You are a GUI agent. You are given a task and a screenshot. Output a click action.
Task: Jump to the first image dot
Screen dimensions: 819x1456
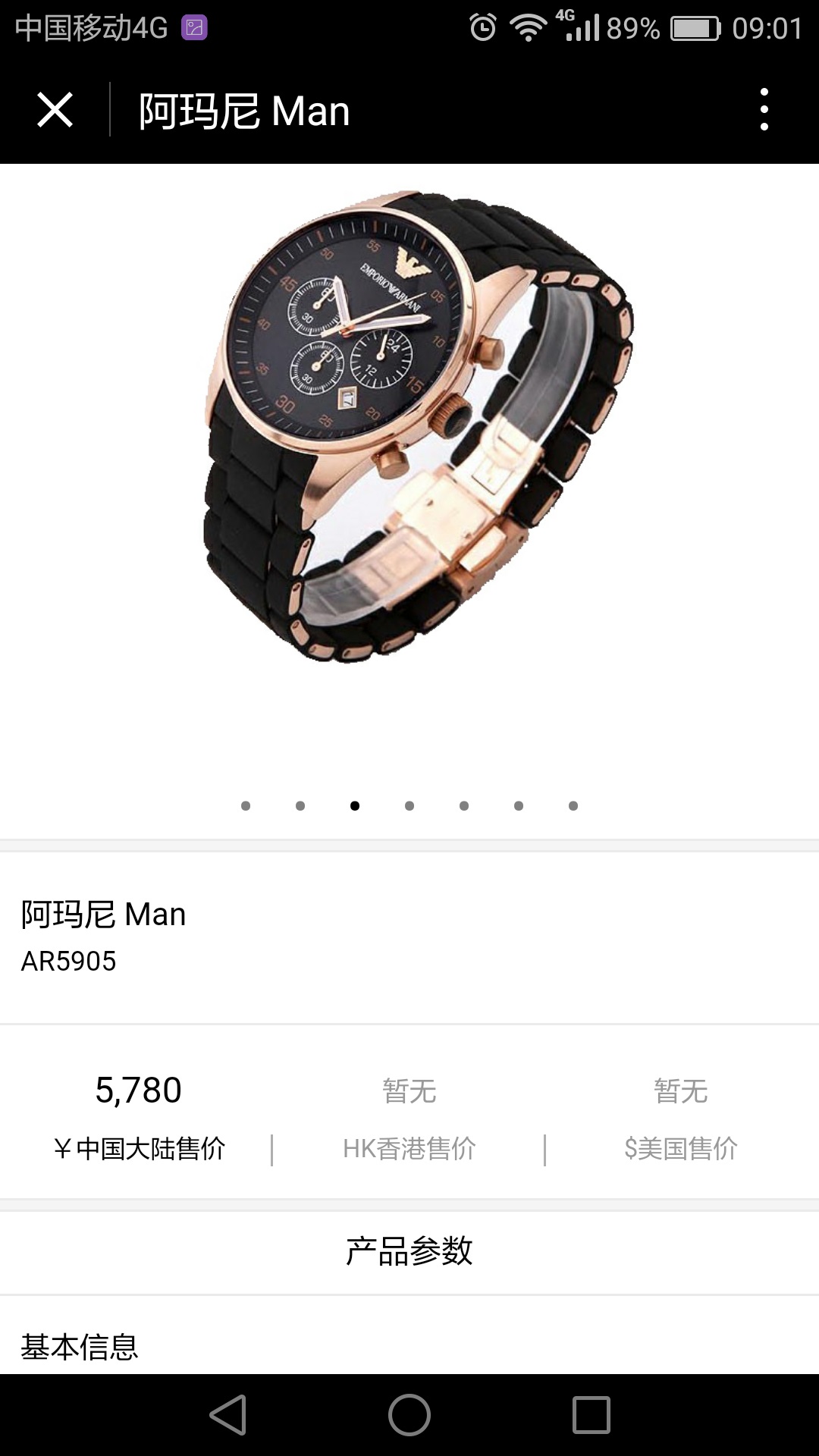[246, 805]
